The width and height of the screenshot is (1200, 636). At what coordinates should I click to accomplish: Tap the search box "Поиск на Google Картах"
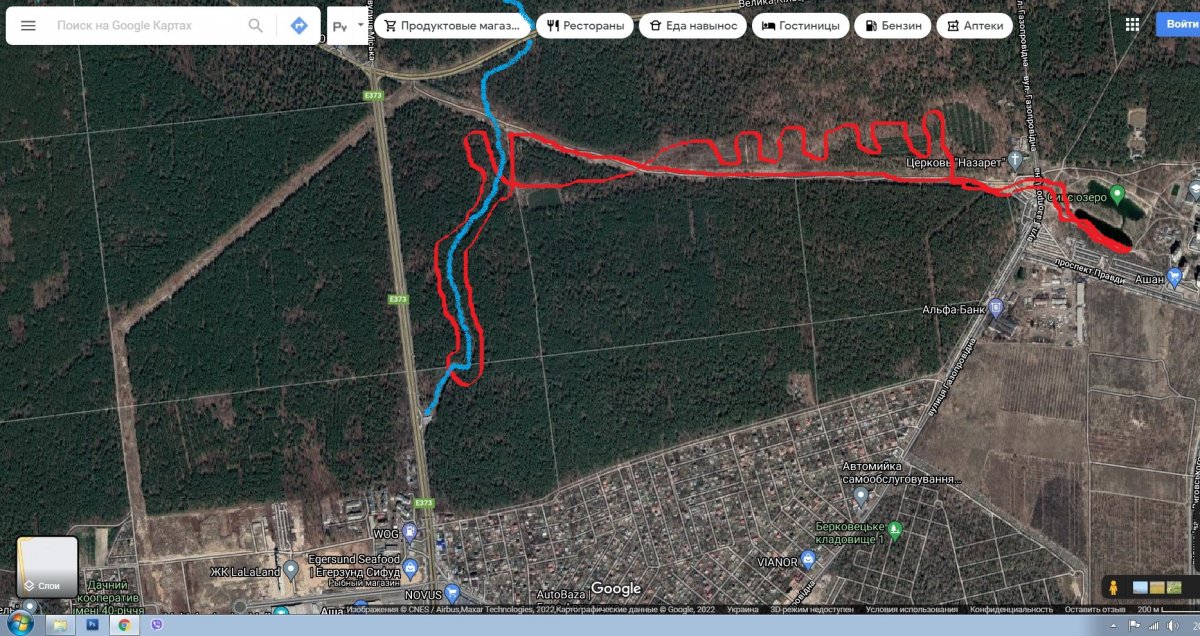point(150,26)
